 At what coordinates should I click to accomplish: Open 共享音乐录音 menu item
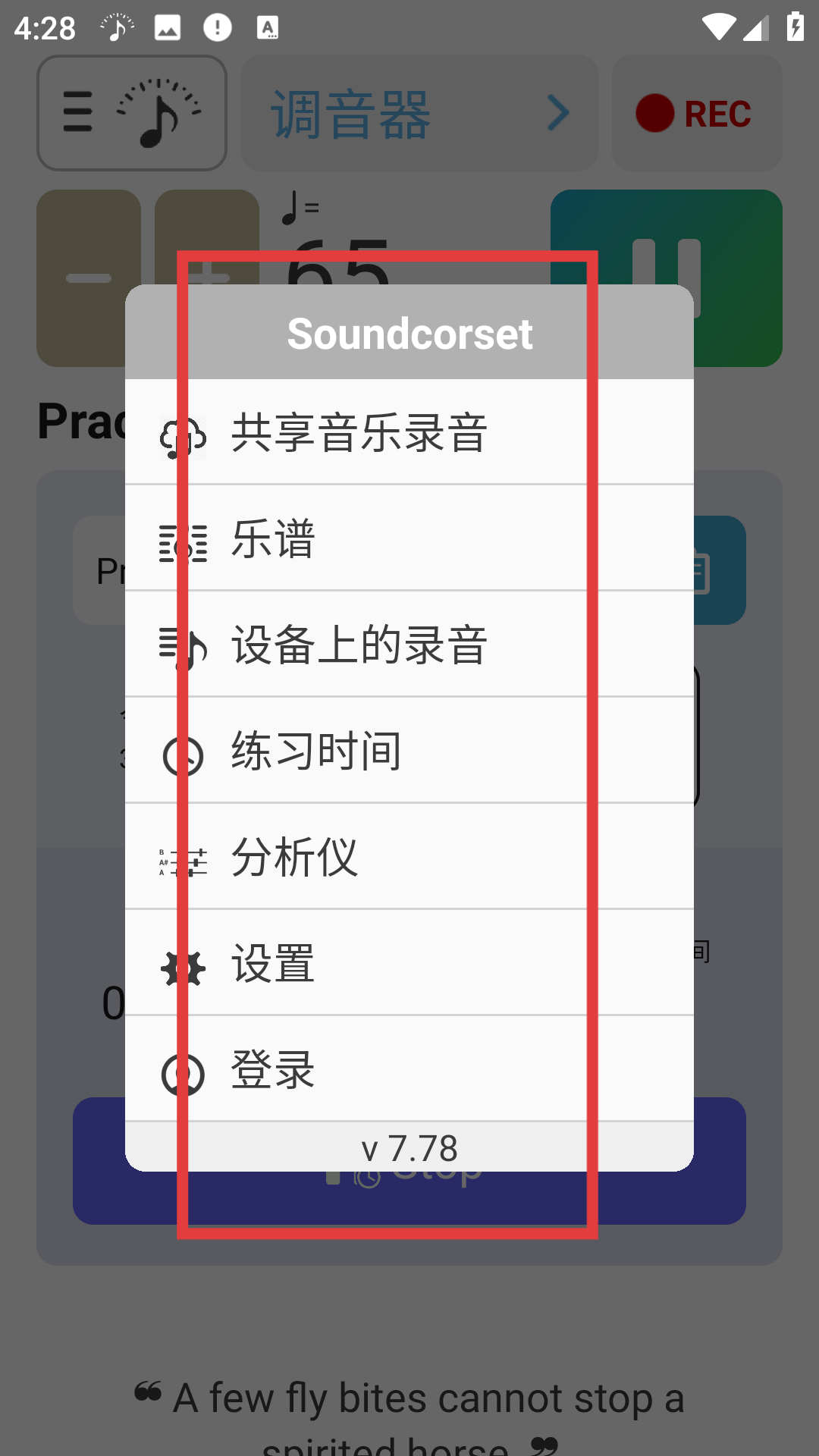[x=359, y=433]
